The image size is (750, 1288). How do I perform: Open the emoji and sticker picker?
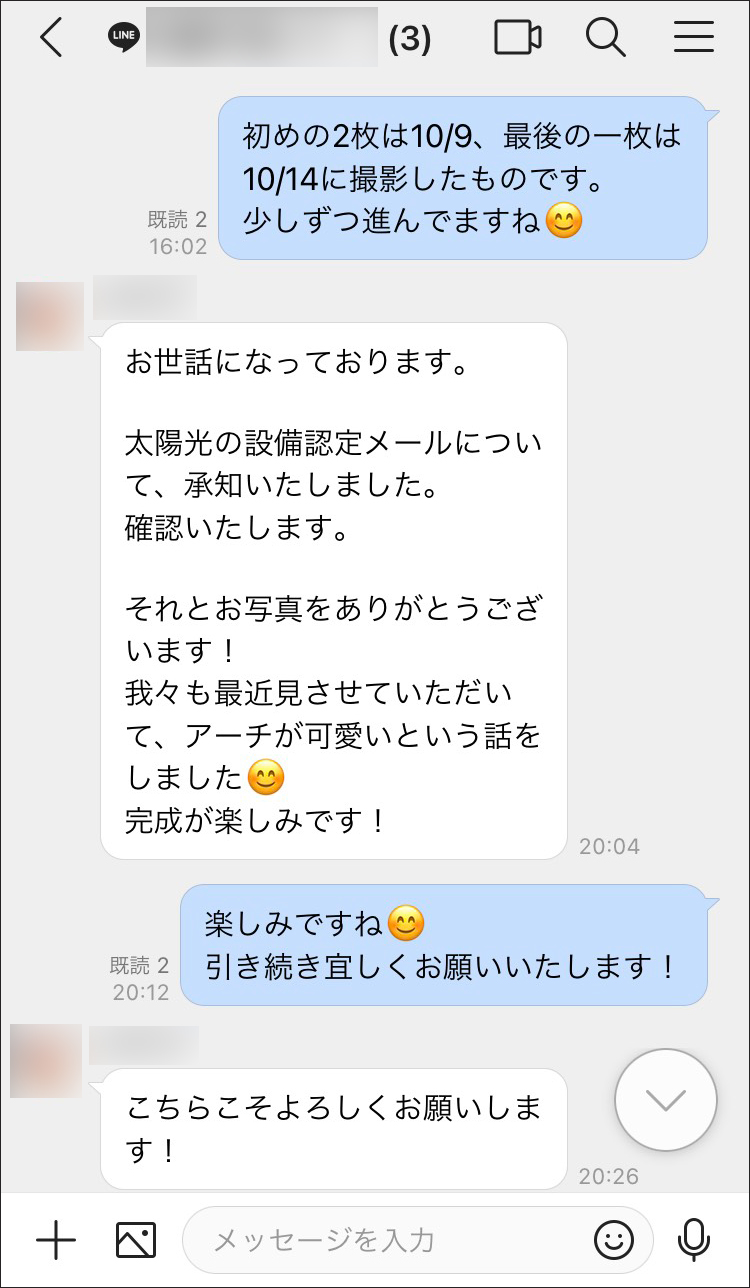[x=614, y=1241]
